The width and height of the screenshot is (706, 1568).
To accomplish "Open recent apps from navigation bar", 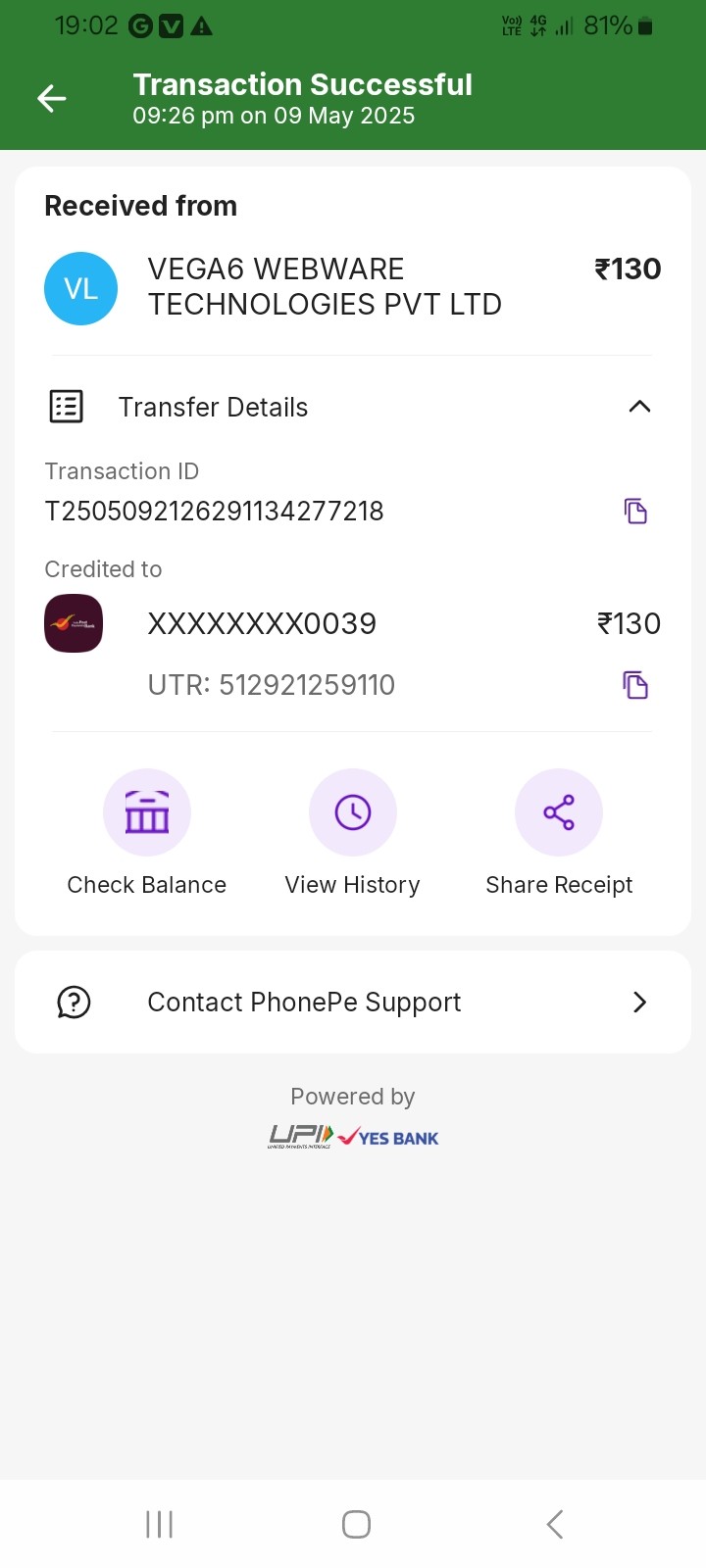I will [x=159, y=1524].
